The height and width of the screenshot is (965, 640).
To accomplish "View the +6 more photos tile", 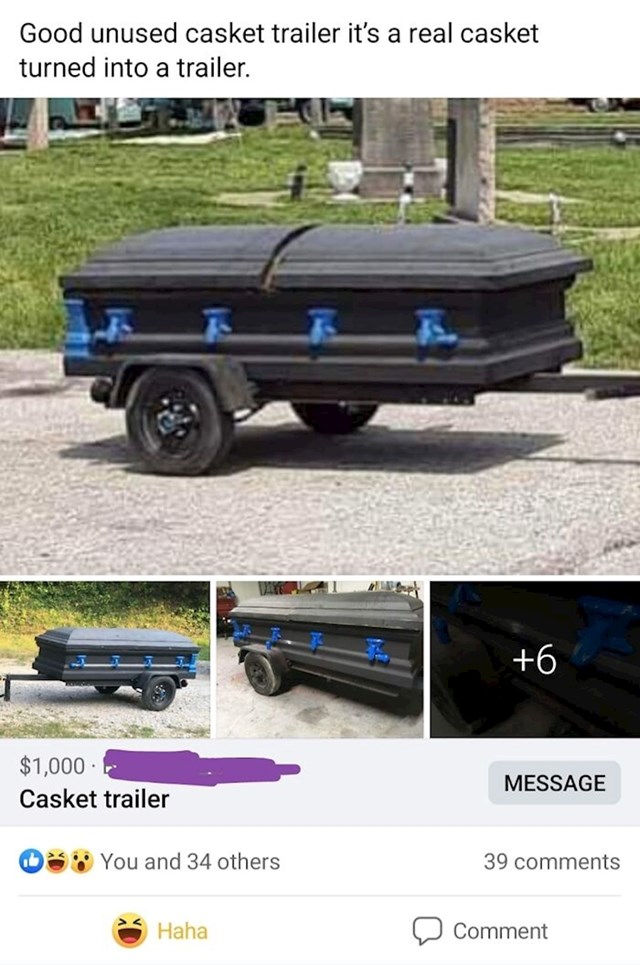I will click(x=534, y=659).
